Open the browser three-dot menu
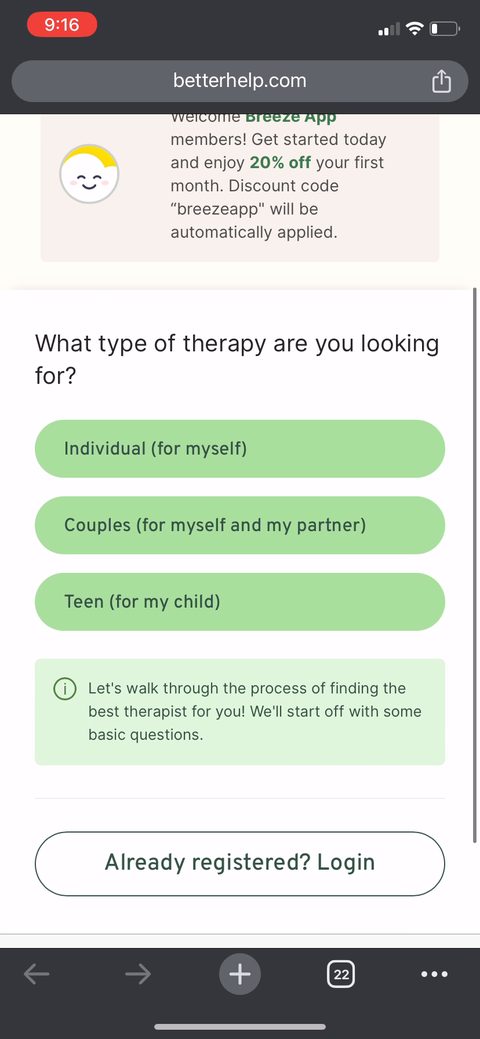480x1039 pixels. pyautogui.click(x=435, y=974)
